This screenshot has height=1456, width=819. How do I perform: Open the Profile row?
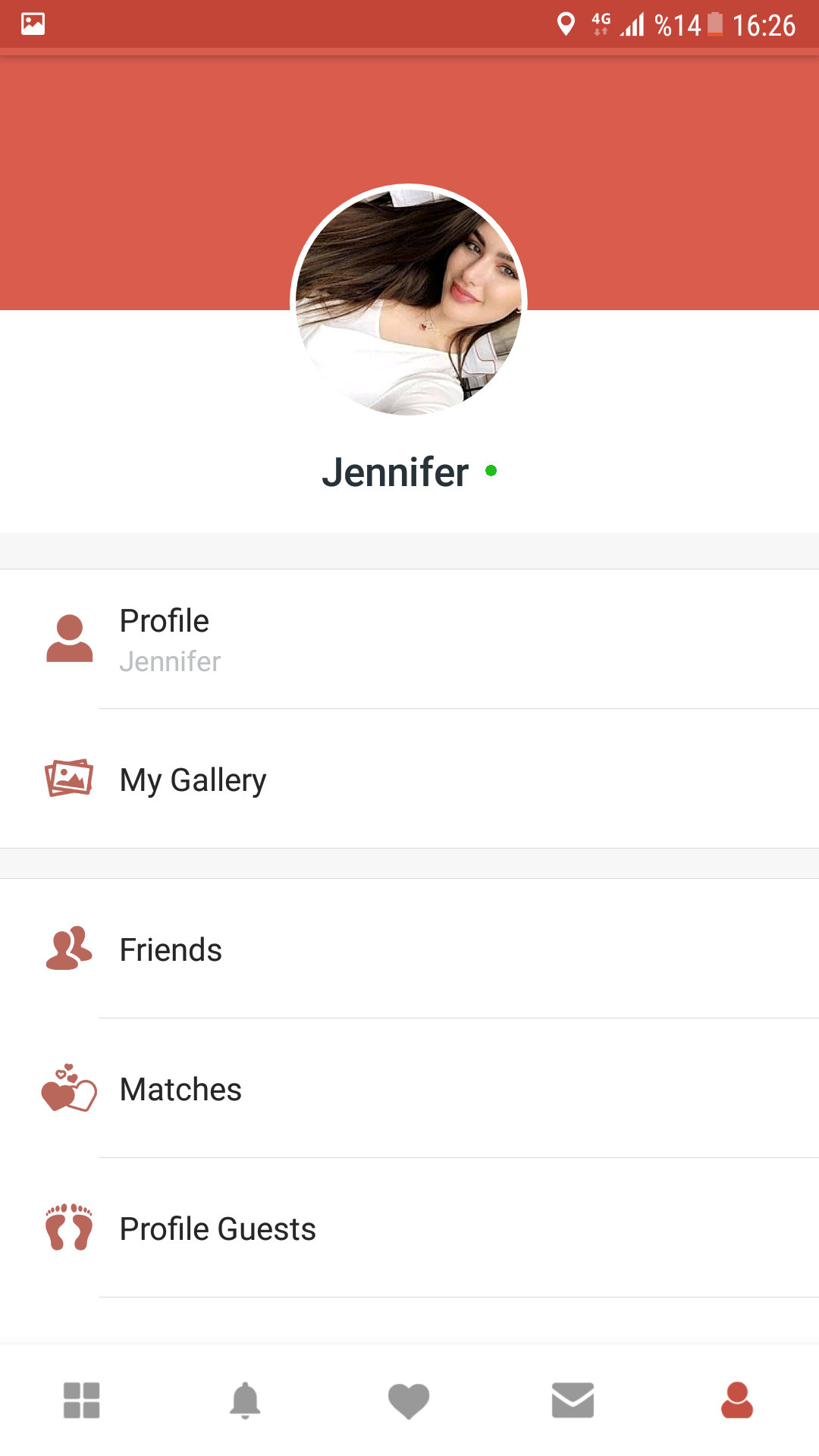pyautogui.click(x=409, y=639)
